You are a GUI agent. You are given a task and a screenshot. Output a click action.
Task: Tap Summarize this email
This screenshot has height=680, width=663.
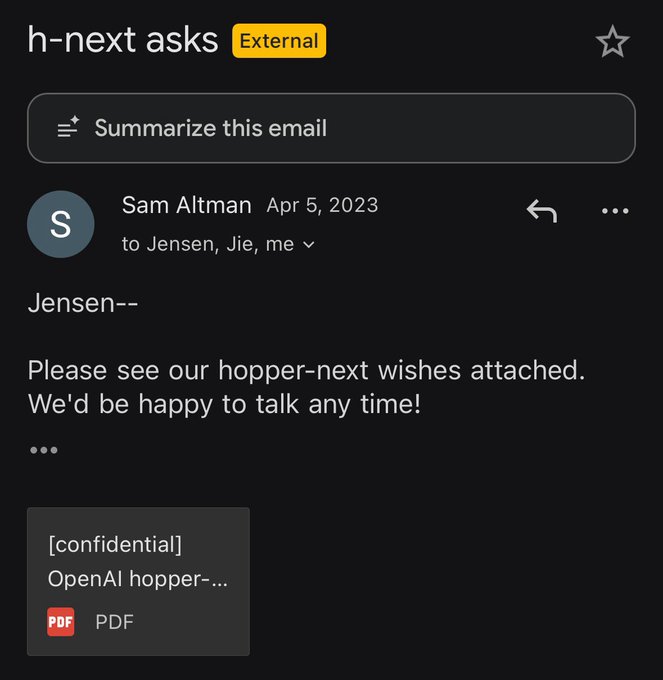[x=331, y=128]
